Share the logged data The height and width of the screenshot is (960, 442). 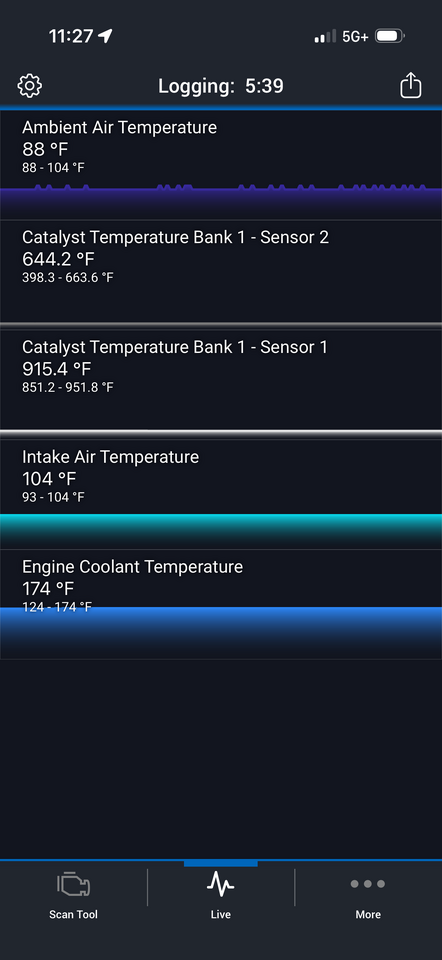411,85
